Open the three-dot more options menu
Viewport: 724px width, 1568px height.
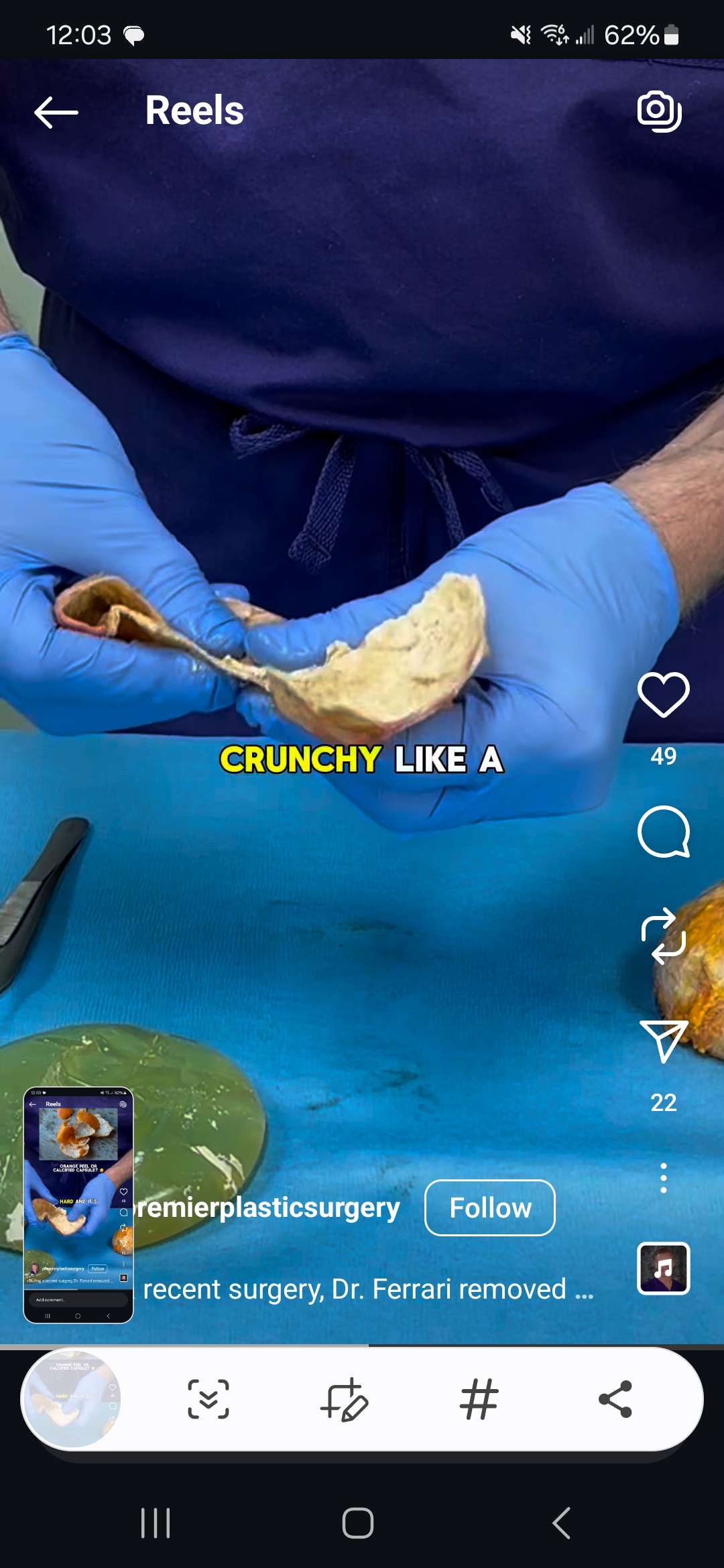point(663,1178)
